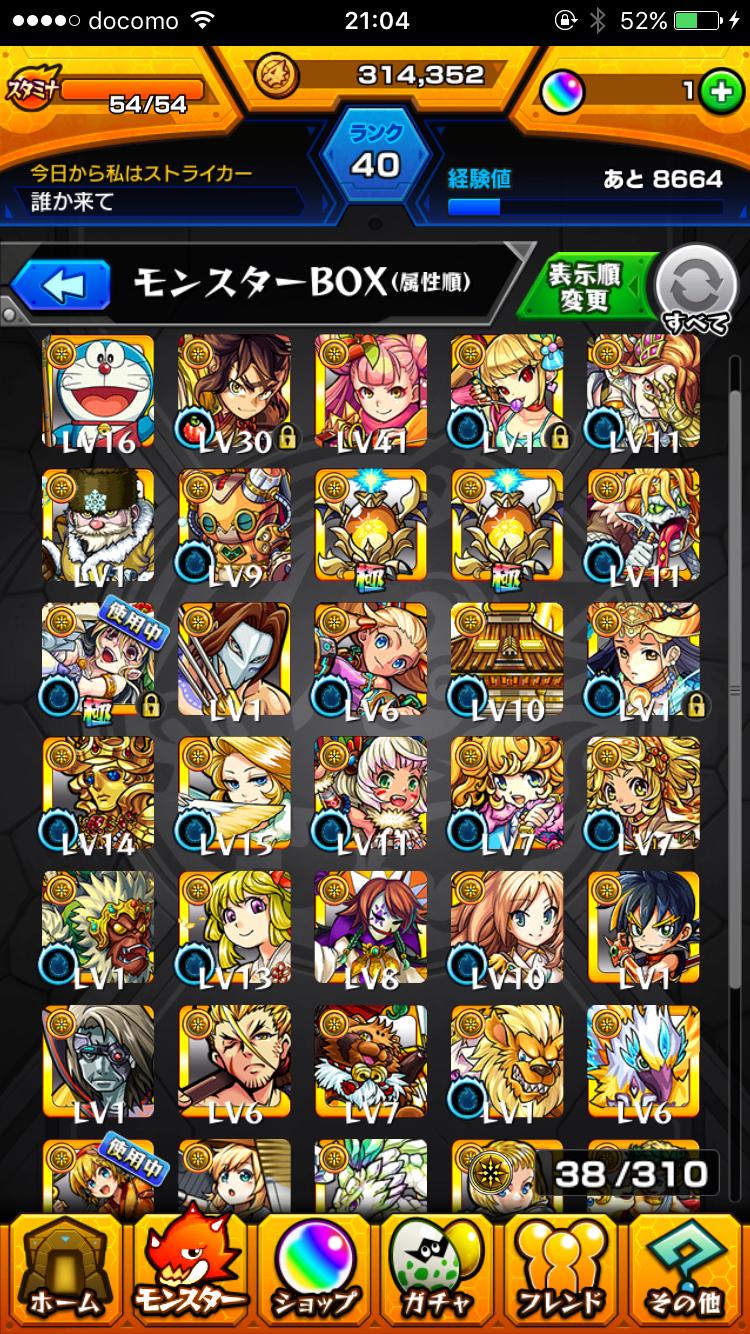Open the golden statue monster LV14
This screenshot has width=750, height=1334.
(98, 793)
